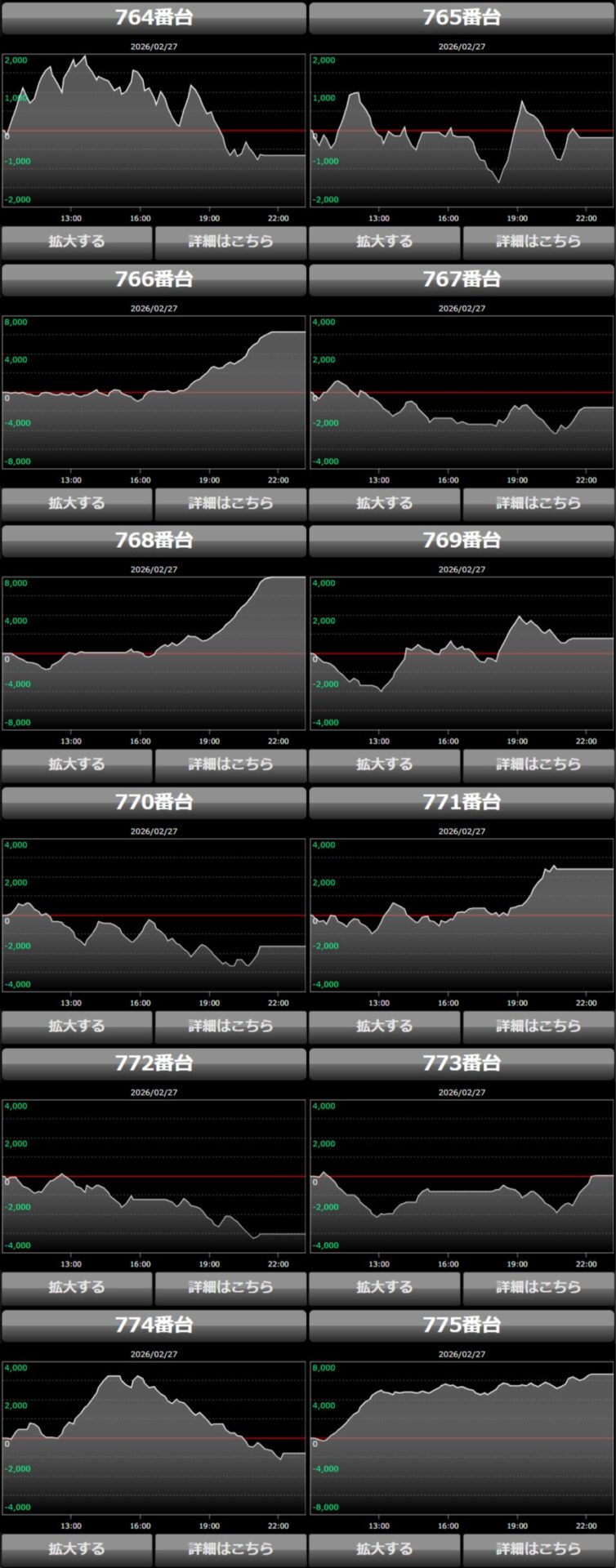Open 詳細はこちら for machine 765
The height and width of the screenshot is (1568, 616).
538,242
